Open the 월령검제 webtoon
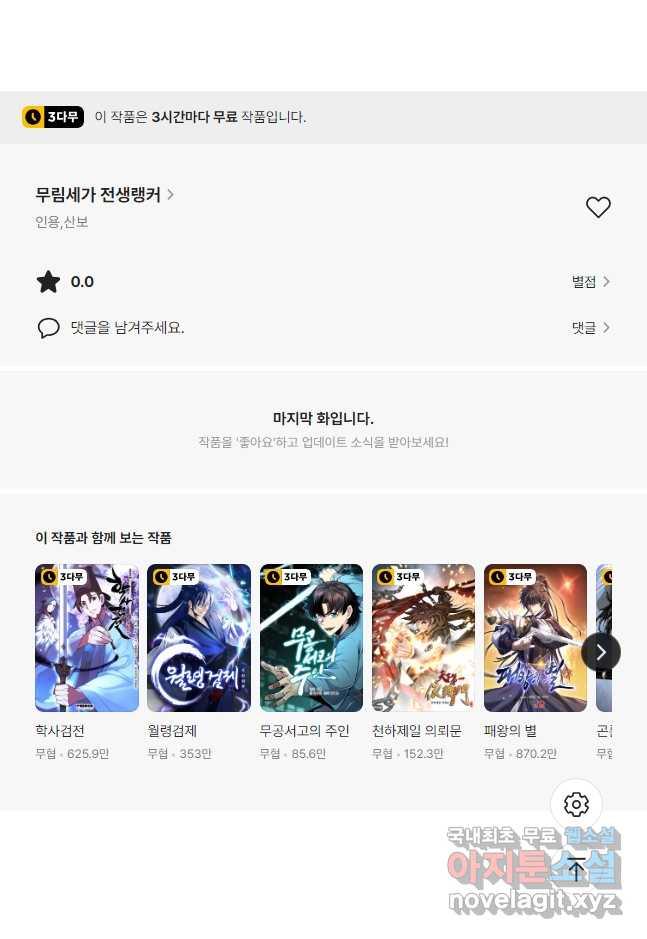Viewport: 647px width, 939px height. (x=199, y=639)
